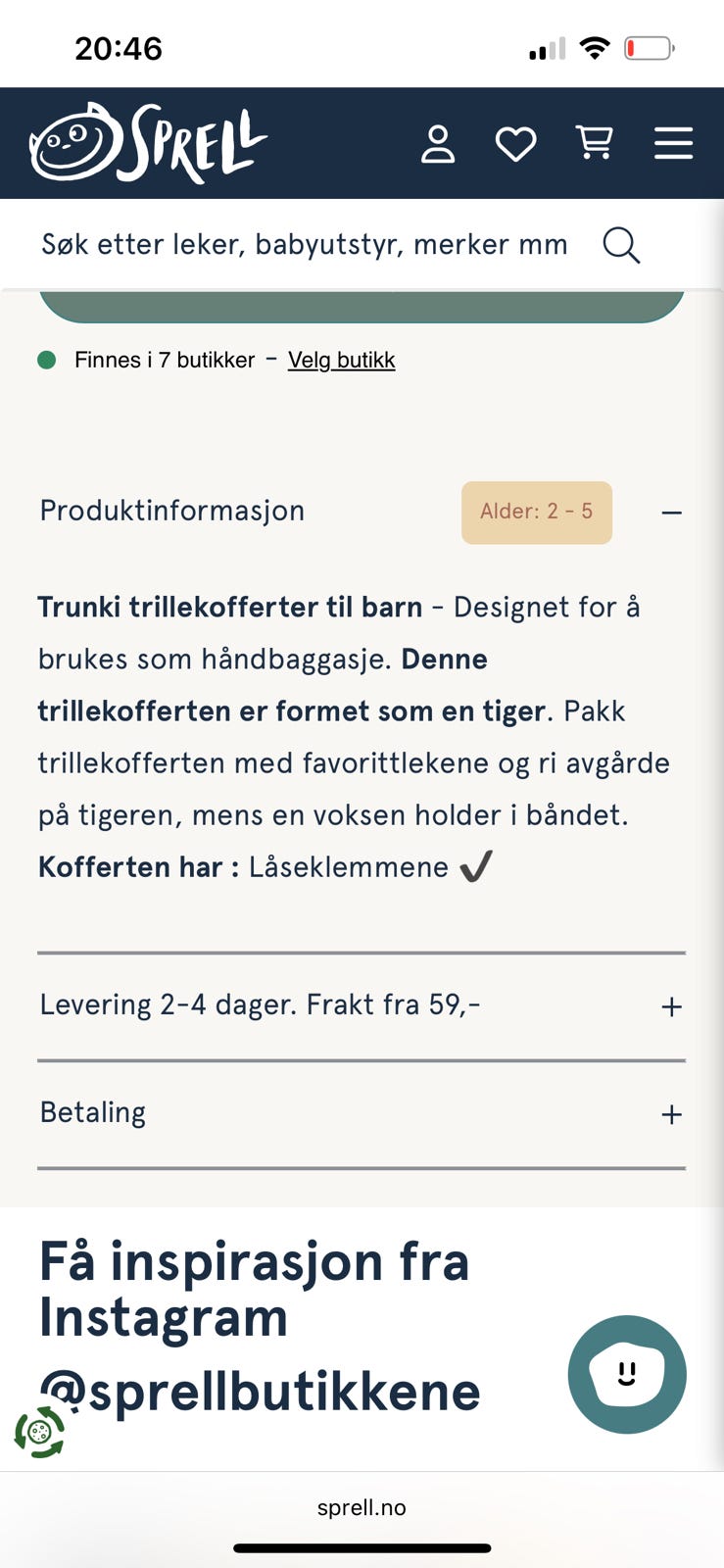Click the Sprell logo

pos(149,142)
